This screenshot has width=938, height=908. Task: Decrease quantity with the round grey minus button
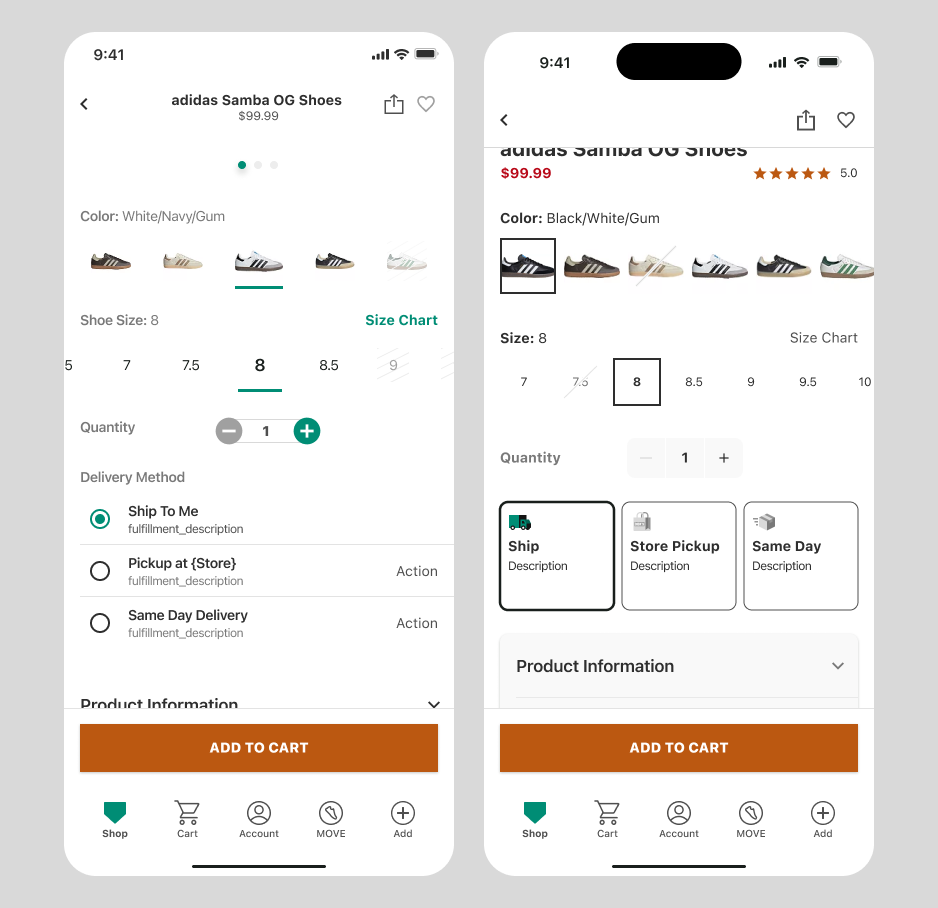[x=229, y=431]
